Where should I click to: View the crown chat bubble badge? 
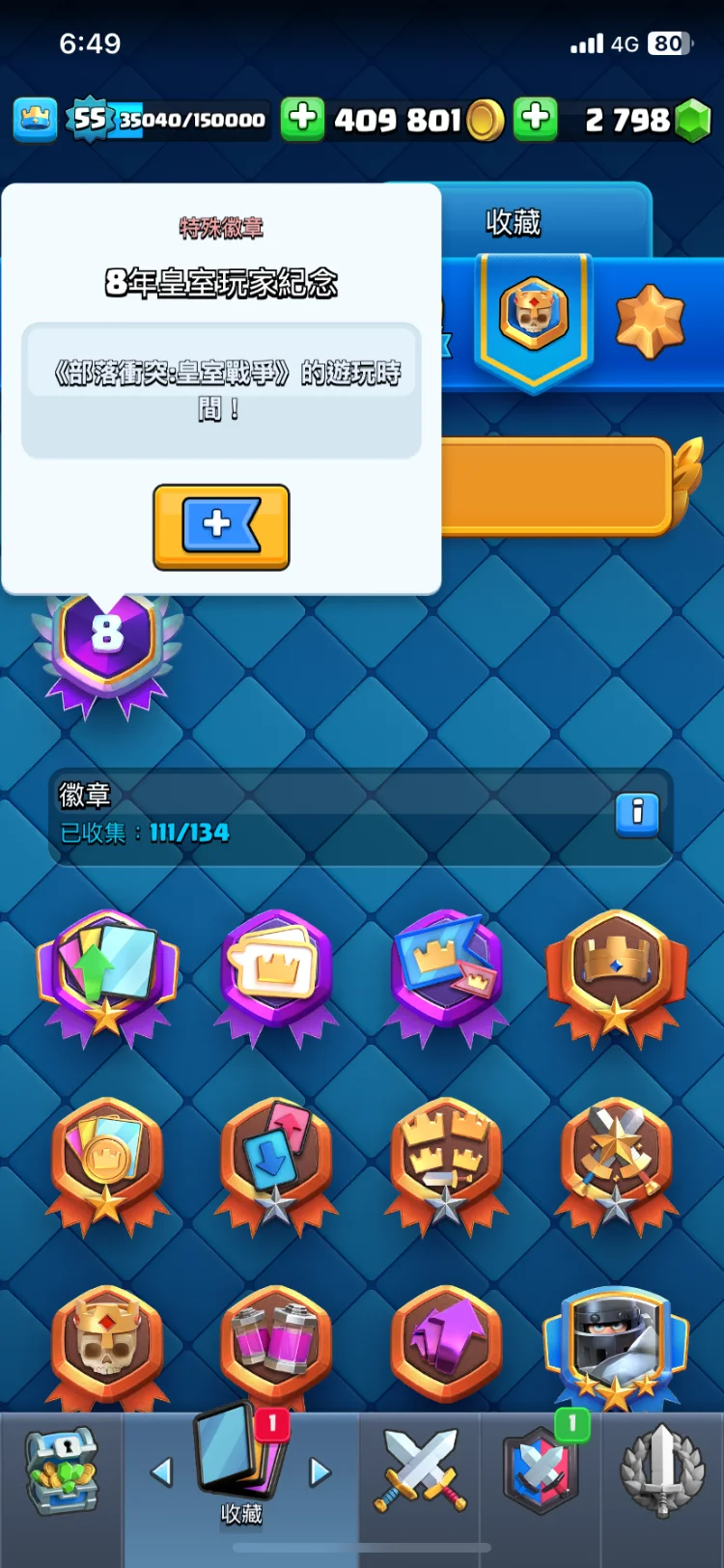tap(277, 973)
